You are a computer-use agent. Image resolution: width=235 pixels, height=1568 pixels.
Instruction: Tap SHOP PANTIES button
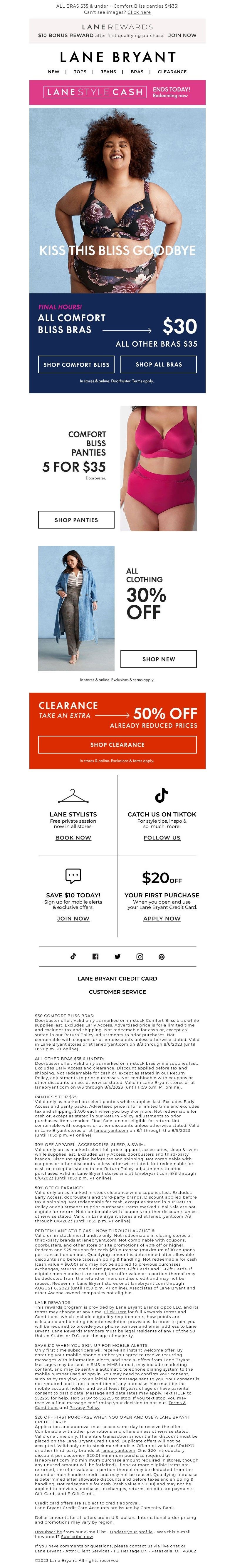(76, 519)
